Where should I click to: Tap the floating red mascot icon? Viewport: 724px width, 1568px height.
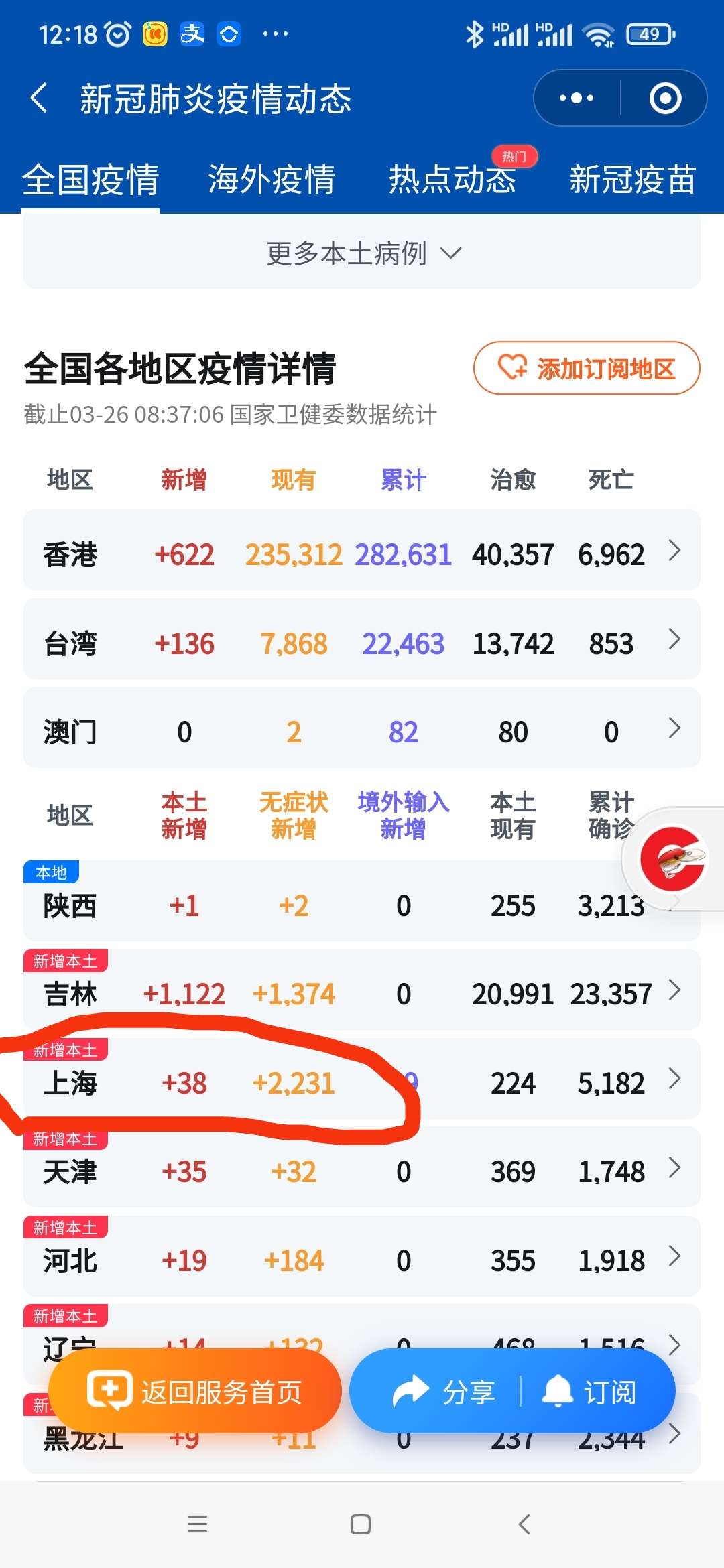[672, 858]
